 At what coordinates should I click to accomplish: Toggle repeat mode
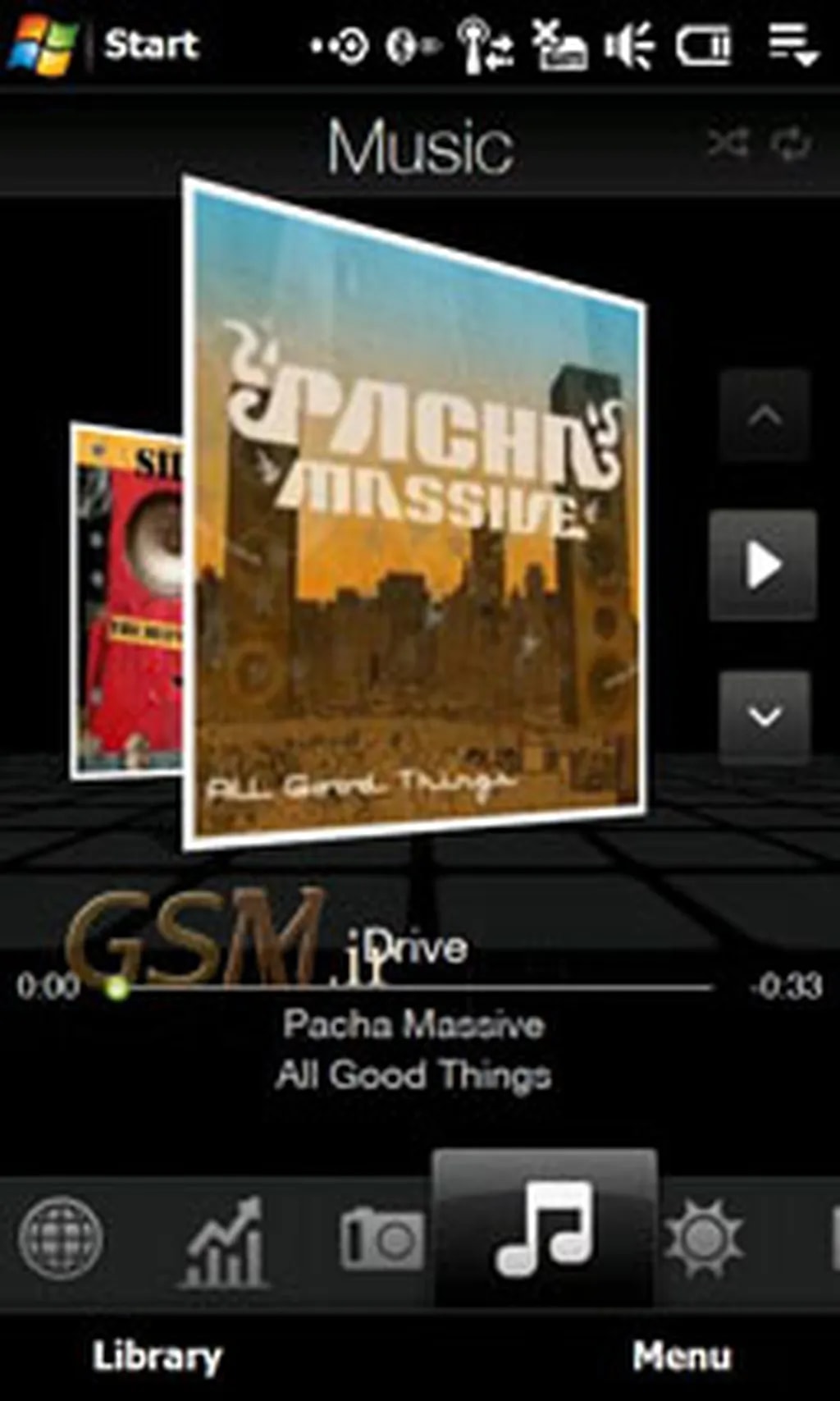click(791, 144)
